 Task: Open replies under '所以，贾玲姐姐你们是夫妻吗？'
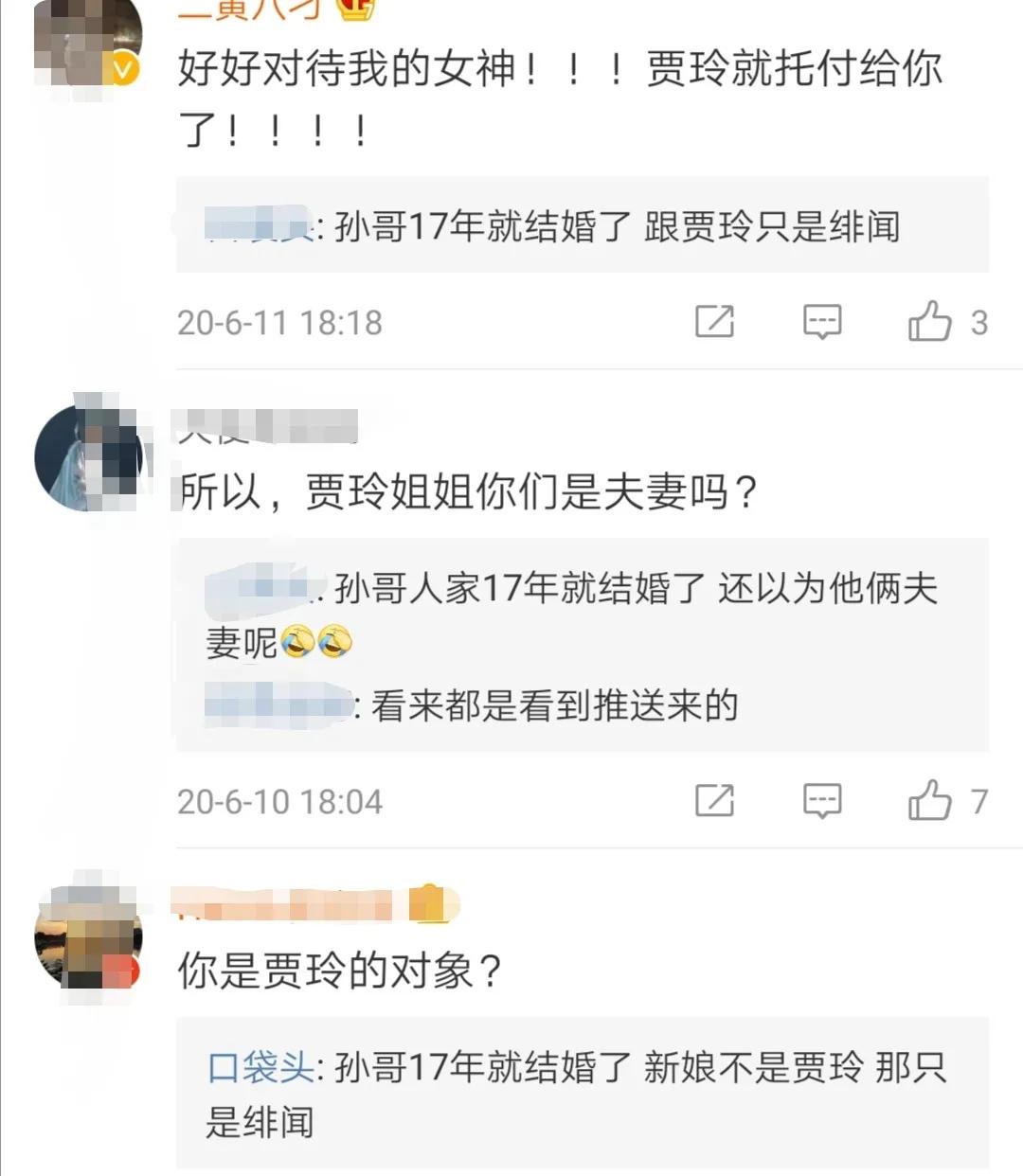pos(582,644)
